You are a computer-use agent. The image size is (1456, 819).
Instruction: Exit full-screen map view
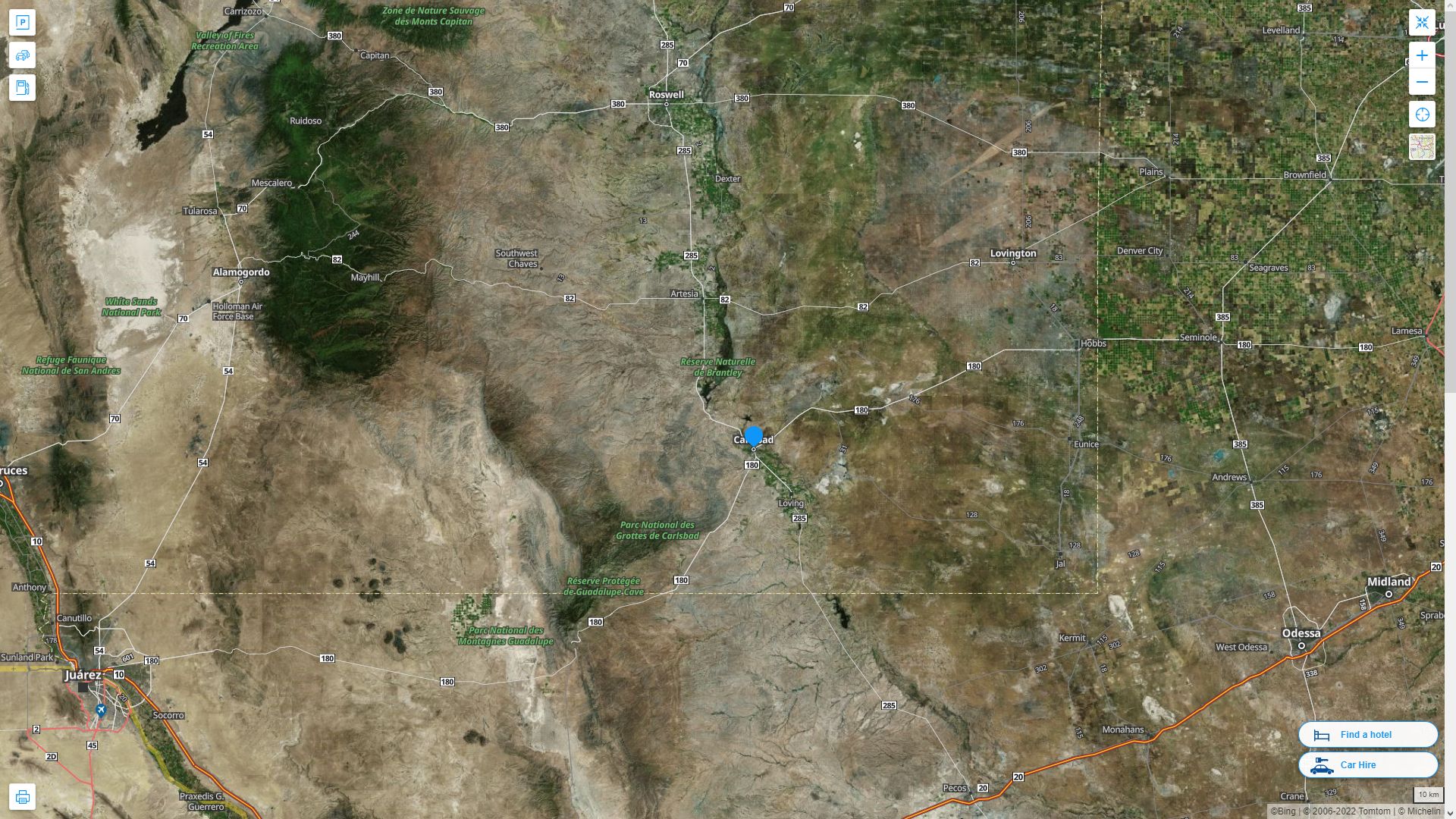tap(1422, 23)
